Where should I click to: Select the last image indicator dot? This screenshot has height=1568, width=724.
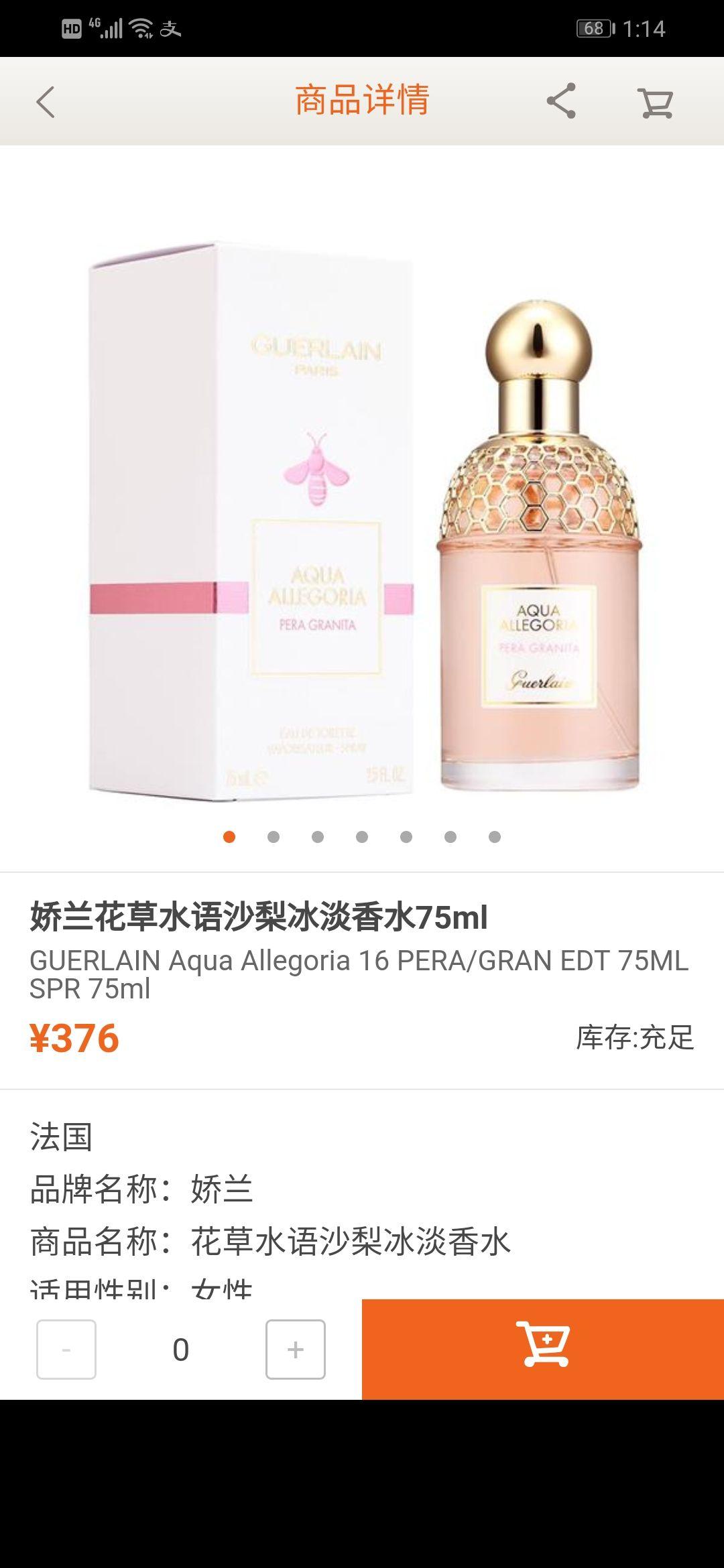495,836
